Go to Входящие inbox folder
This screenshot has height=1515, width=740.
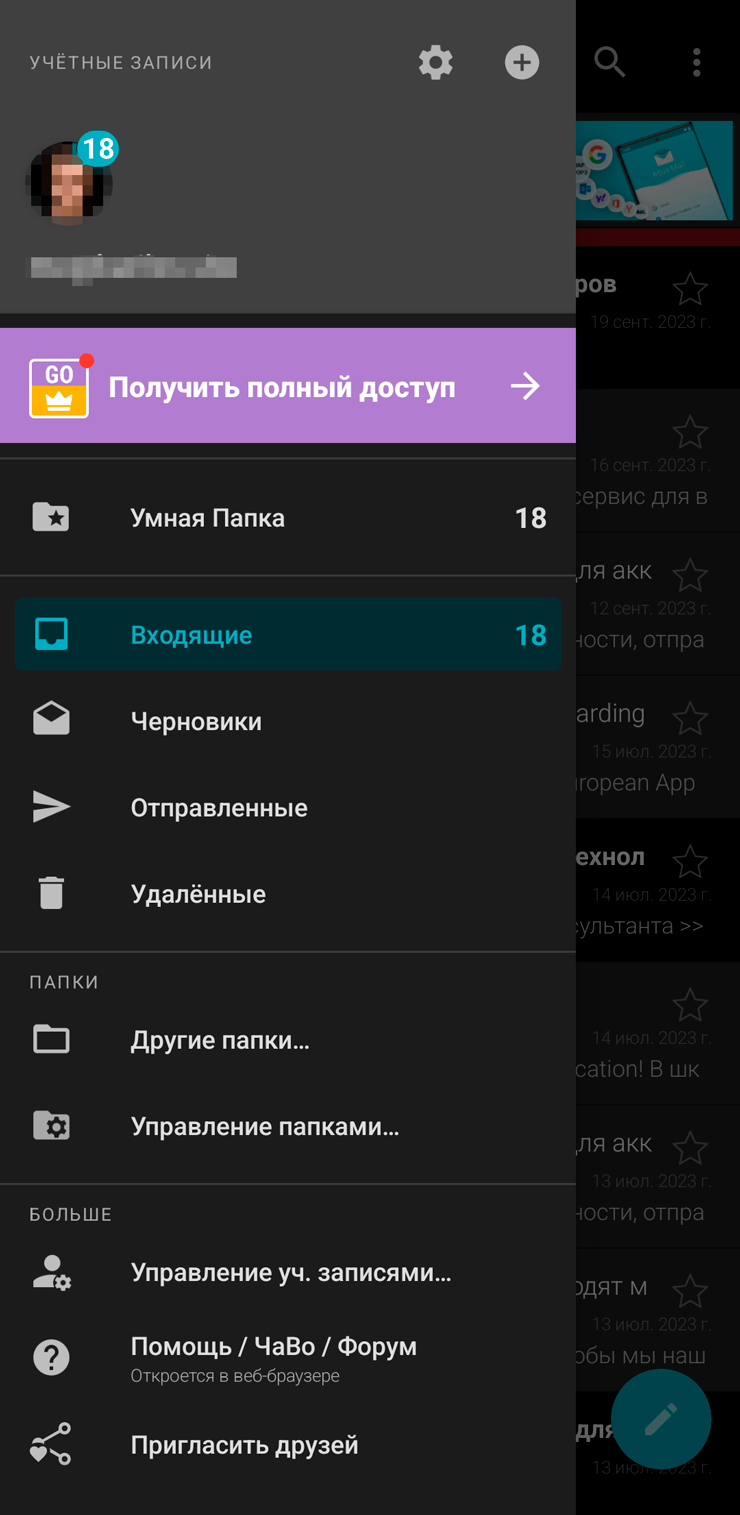click(288, 634)
